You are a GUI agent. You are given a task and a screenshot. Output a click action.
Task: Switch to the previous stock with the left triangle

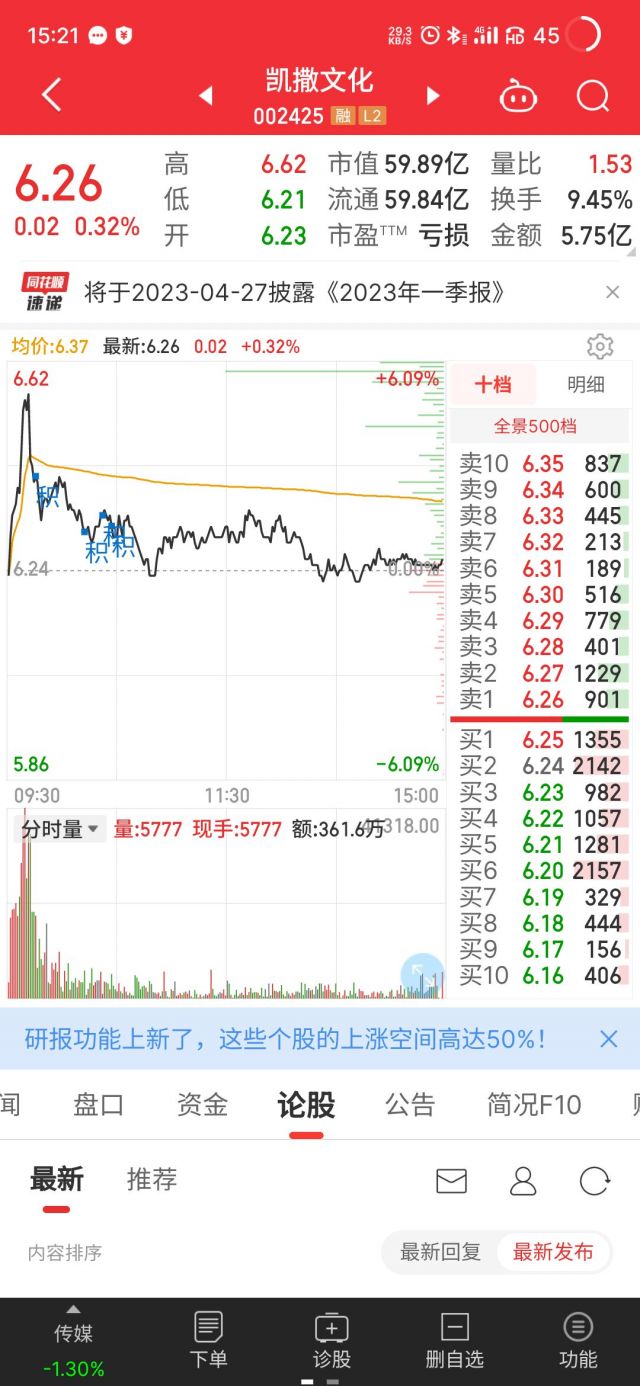tap(206, 96)
